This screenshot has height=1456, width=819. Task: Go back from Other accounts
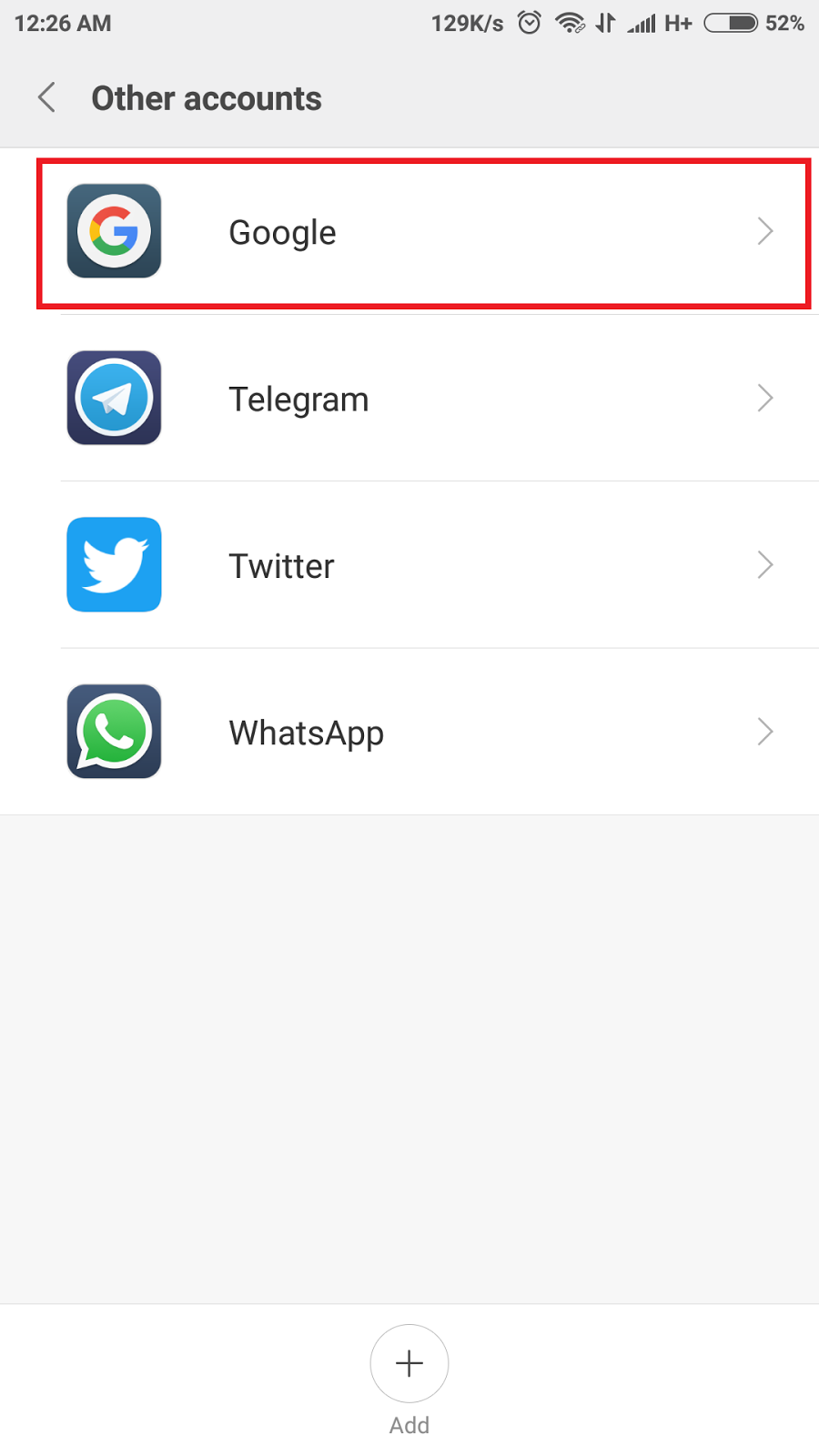point(47,97)
